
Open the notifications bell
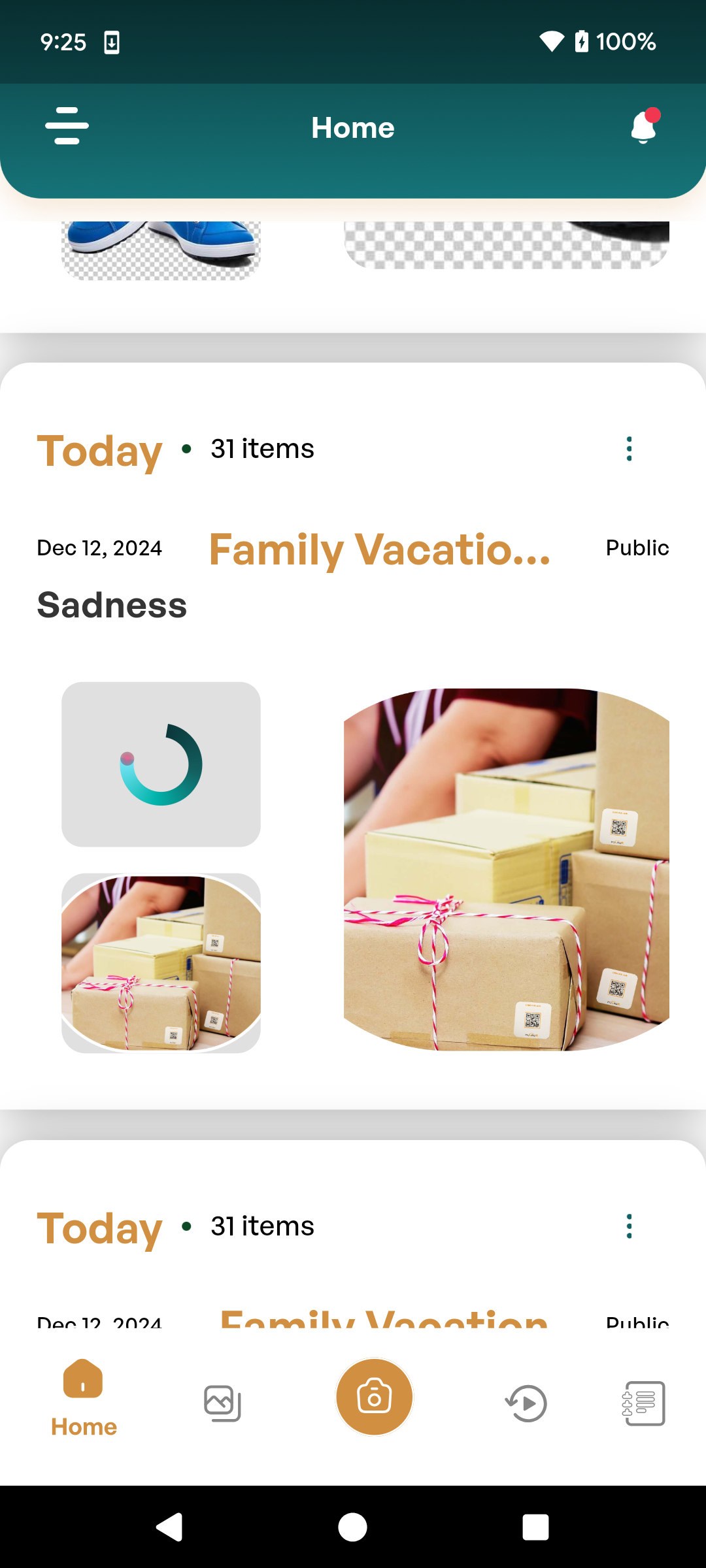click(x=644, y=126)
